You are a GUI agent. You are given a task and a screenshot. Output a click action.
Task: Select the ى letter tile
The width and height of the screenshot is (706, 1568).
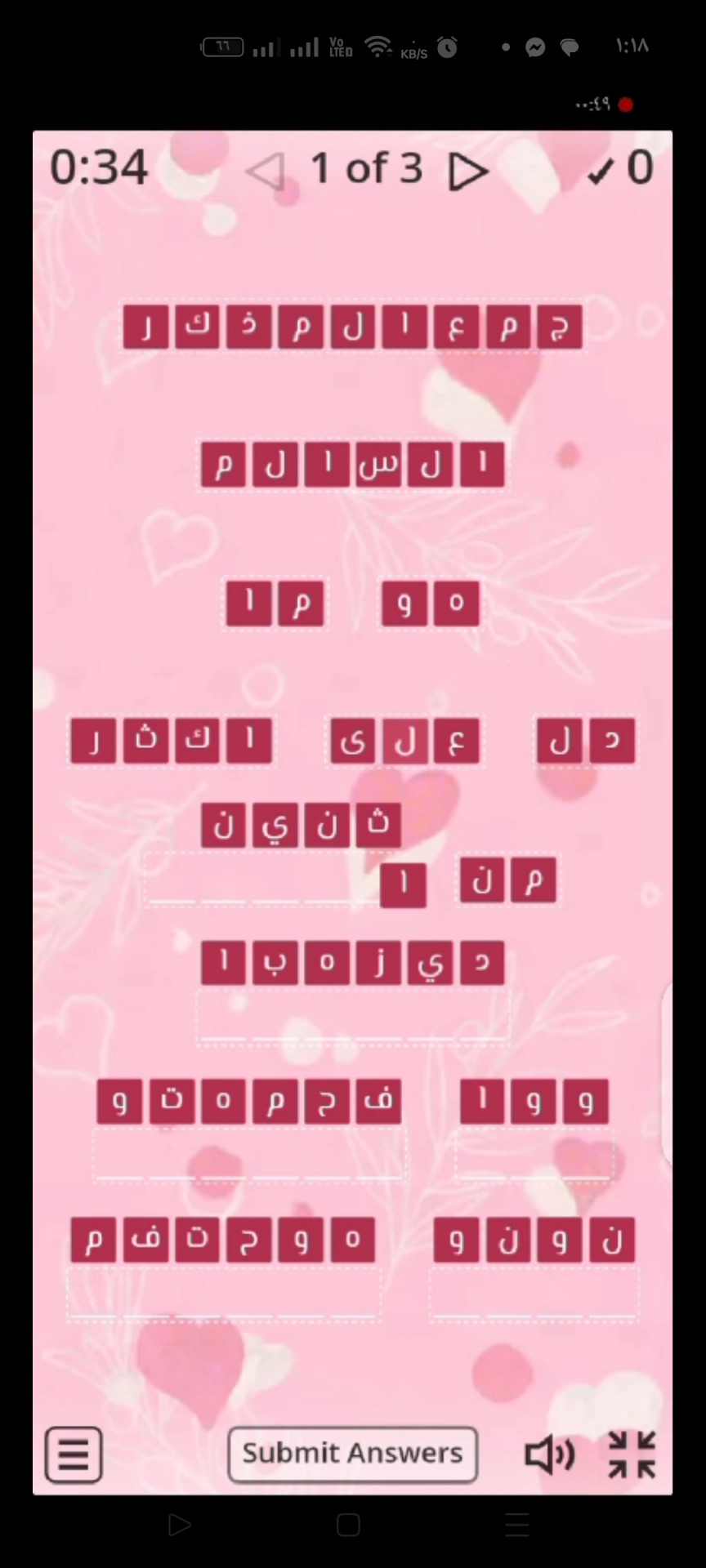(353, 741)
